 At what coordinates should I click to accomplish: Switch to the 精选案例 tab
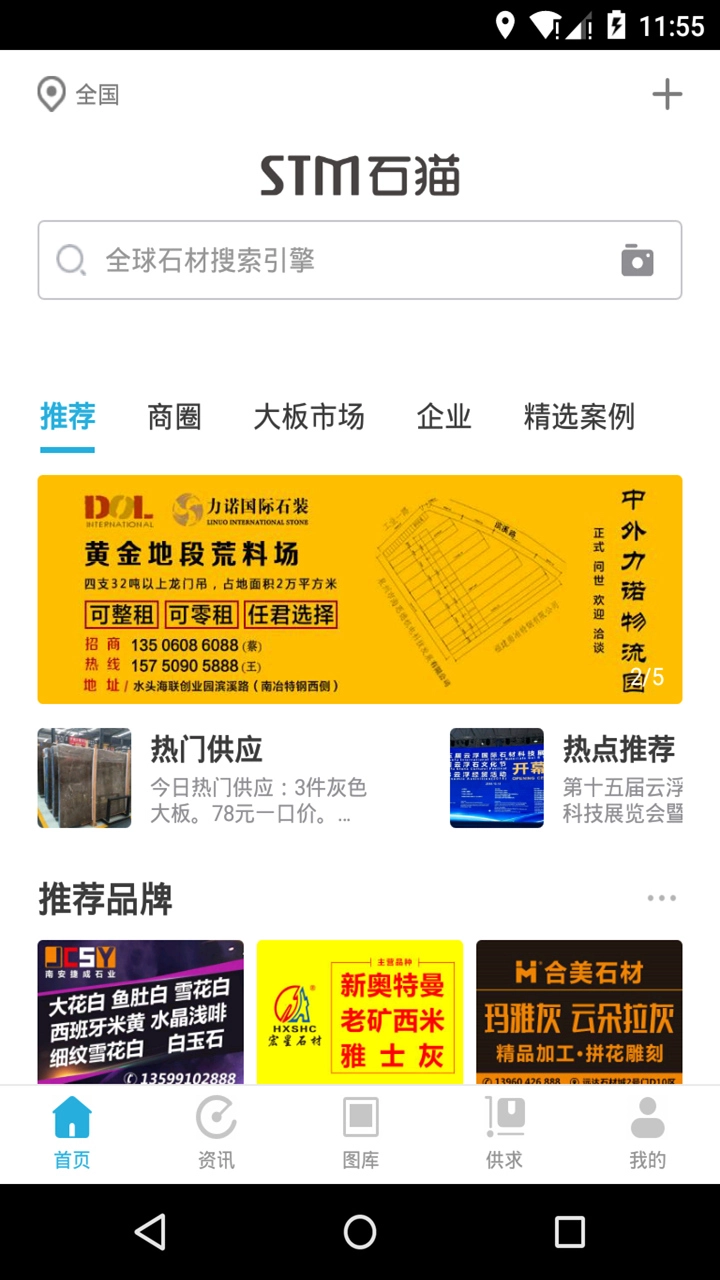(x=577, y=418)
